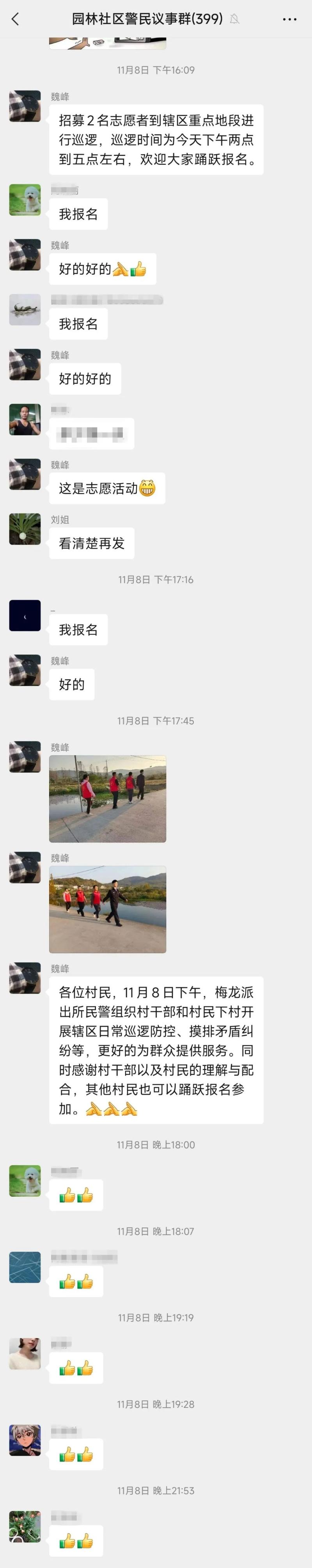Viewport: 312px width, 1568px height.
Task: Open group chat info via three-dot menu
Action: pyautogui.click(x=289, y=19)
